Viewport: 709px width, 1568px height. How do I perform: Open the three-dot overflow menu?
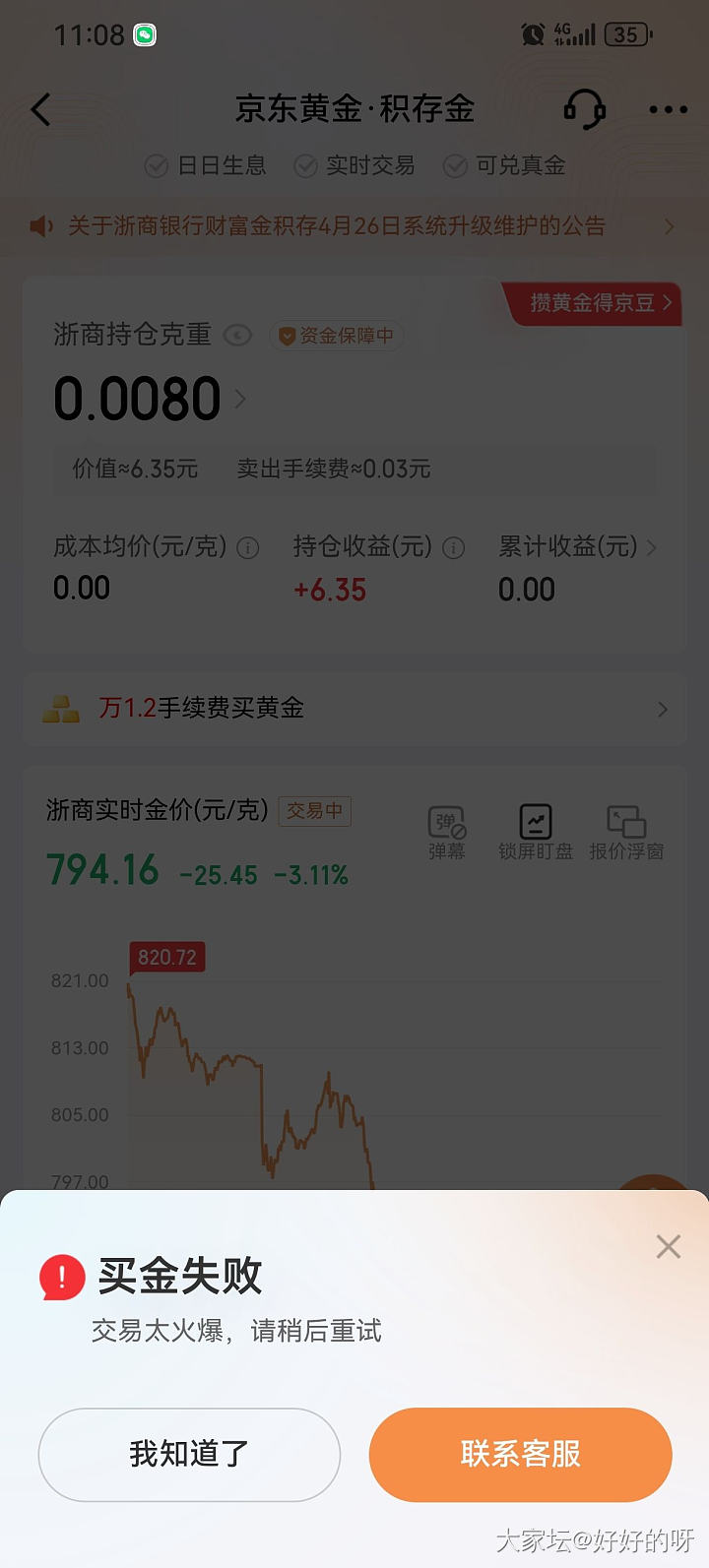click(669, 109)
